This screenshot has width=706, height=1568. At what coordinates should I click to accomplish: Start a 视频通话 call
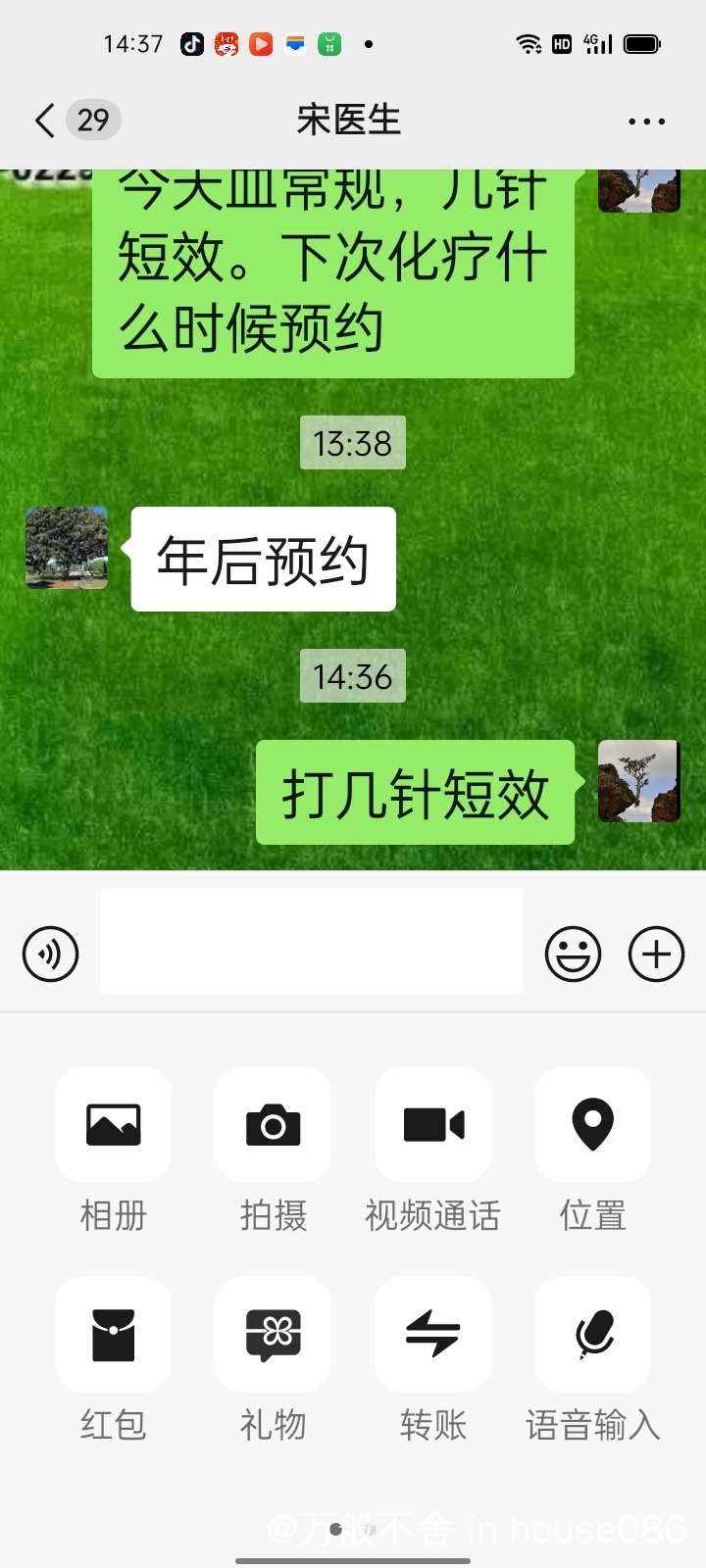(433, 1125)
